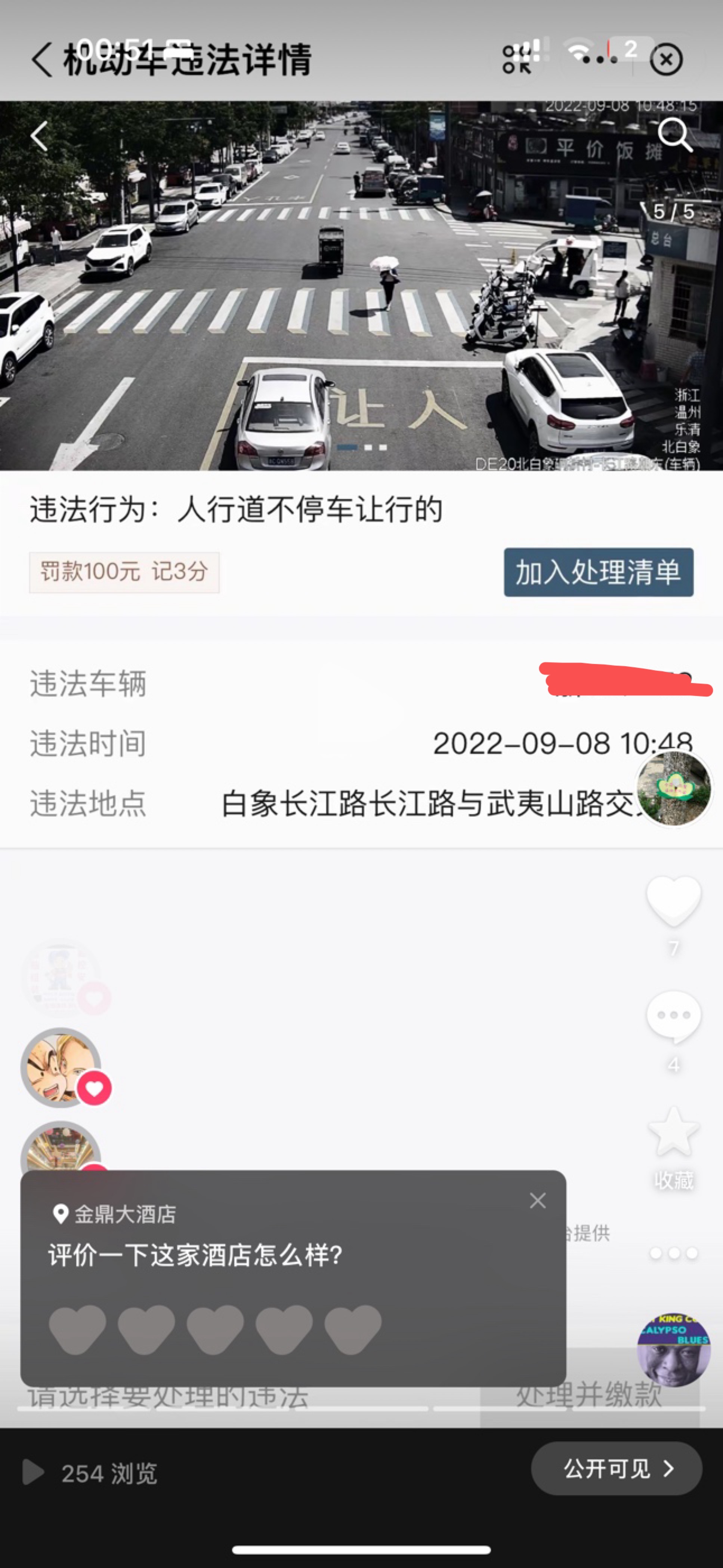Viewport: 723px width, 1568px height.
Task: Rate the hotel with the fifth heart
Action: point(353,1329)
